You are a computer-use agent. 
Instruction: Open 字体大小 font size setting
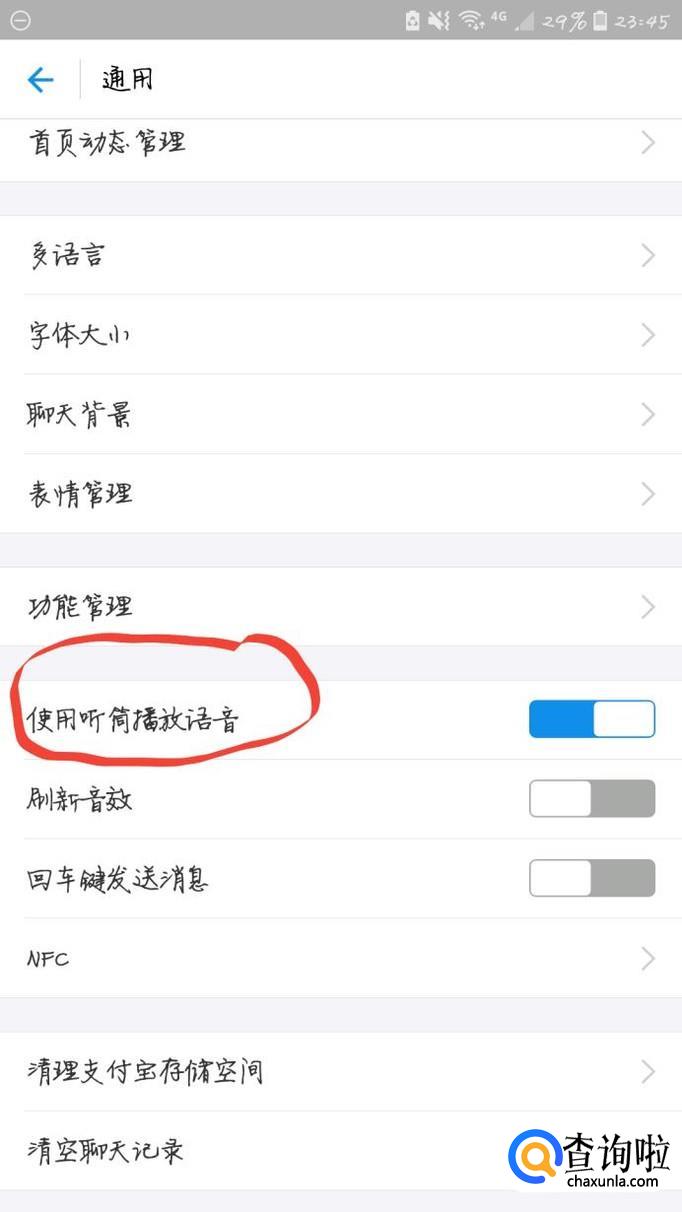pos(340,335)
